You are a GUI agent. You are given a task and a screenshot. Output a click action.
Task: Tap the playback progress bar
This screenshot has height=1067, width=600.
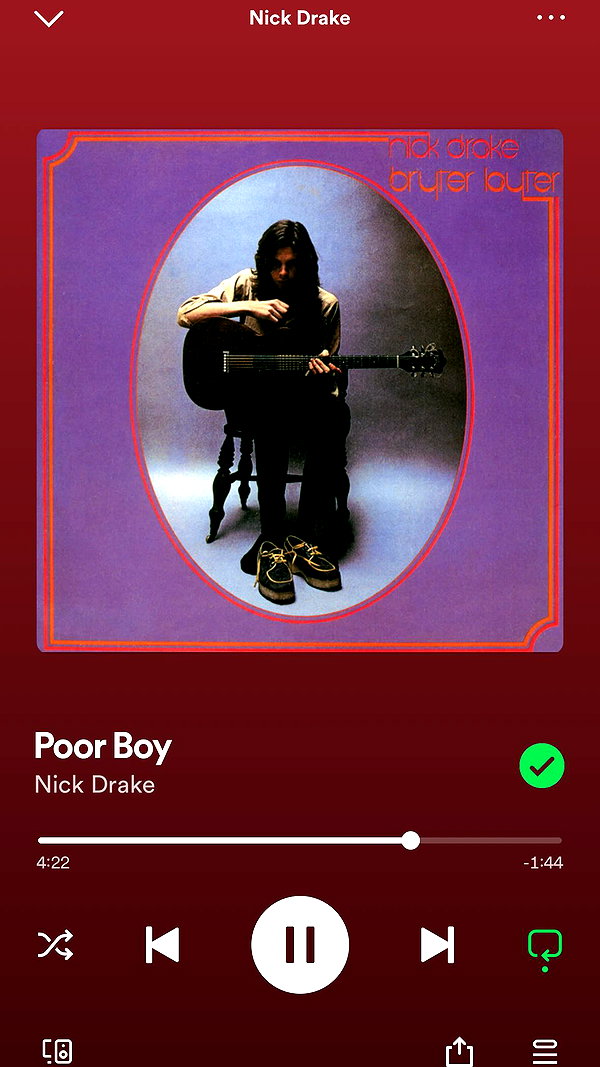(300, 840)
